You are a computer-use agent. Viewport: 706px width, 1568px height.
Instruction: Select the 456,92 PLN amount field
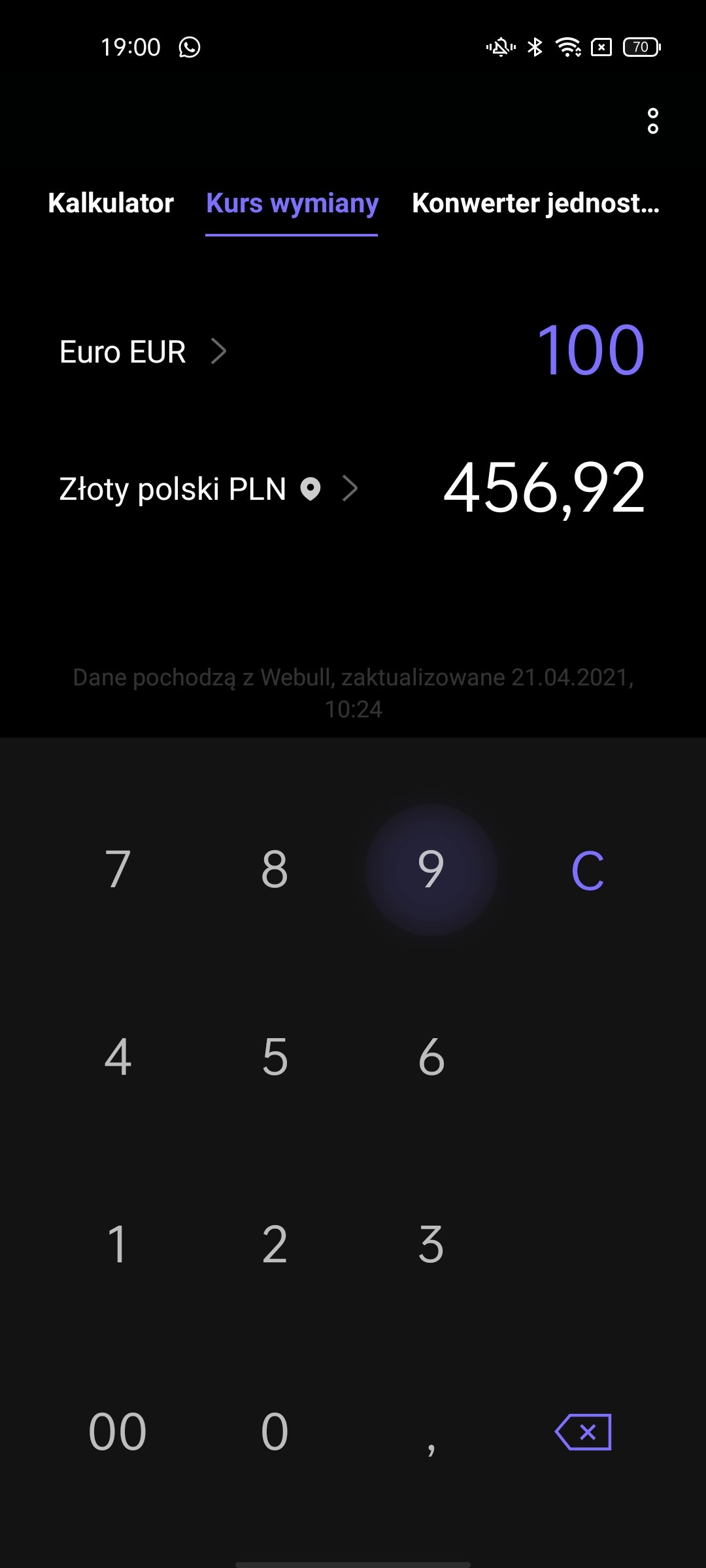pos(545,488)
